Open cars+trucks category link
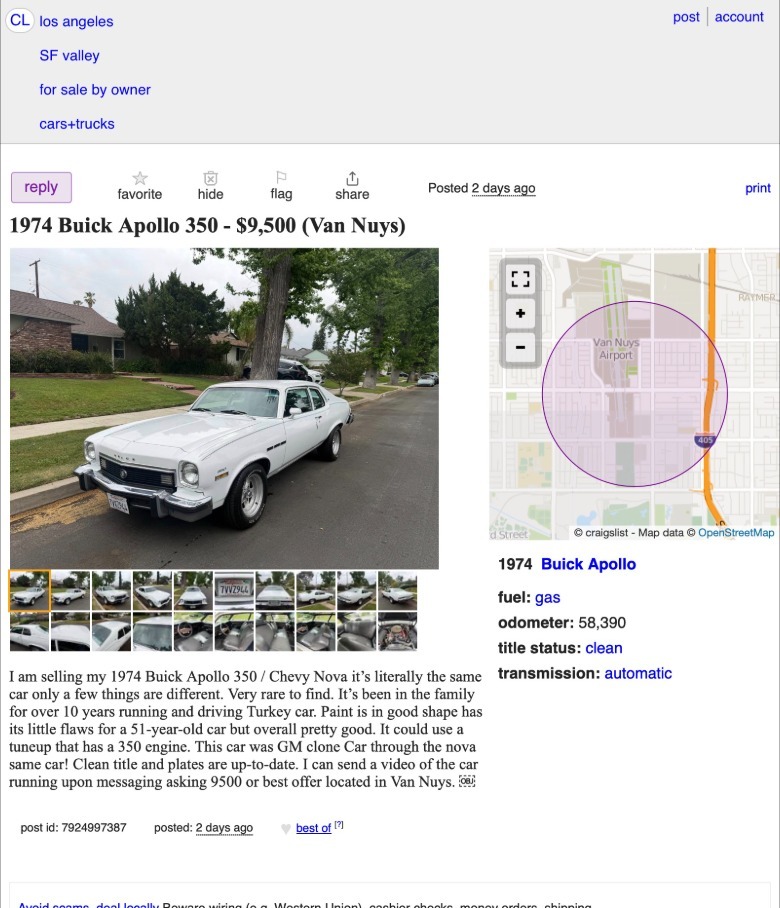Viewport: 780px width, 908px height. pos(77,123)
